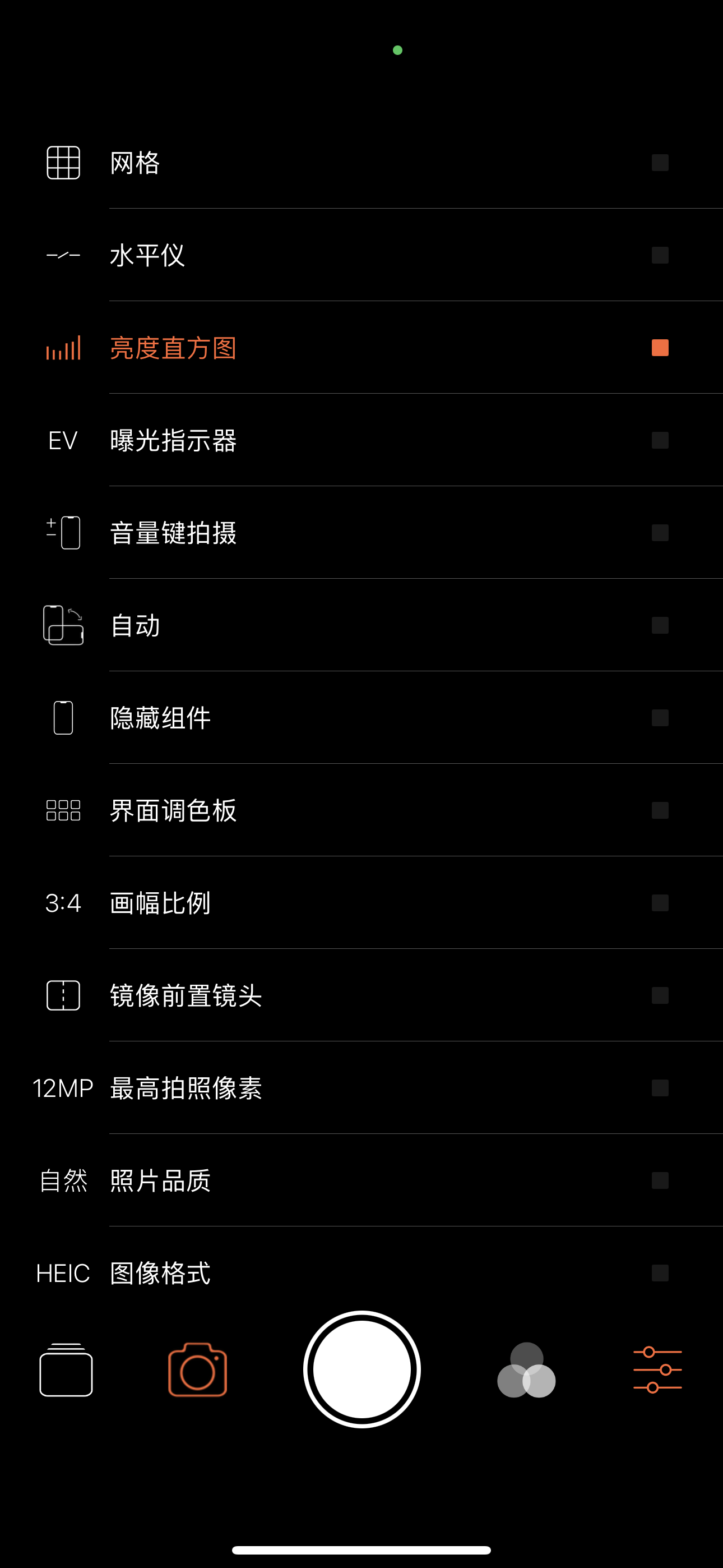Screen dimensions: 723x1568
Task: Click the auto-rotation icon next to 自动
Action: (63, 626)
